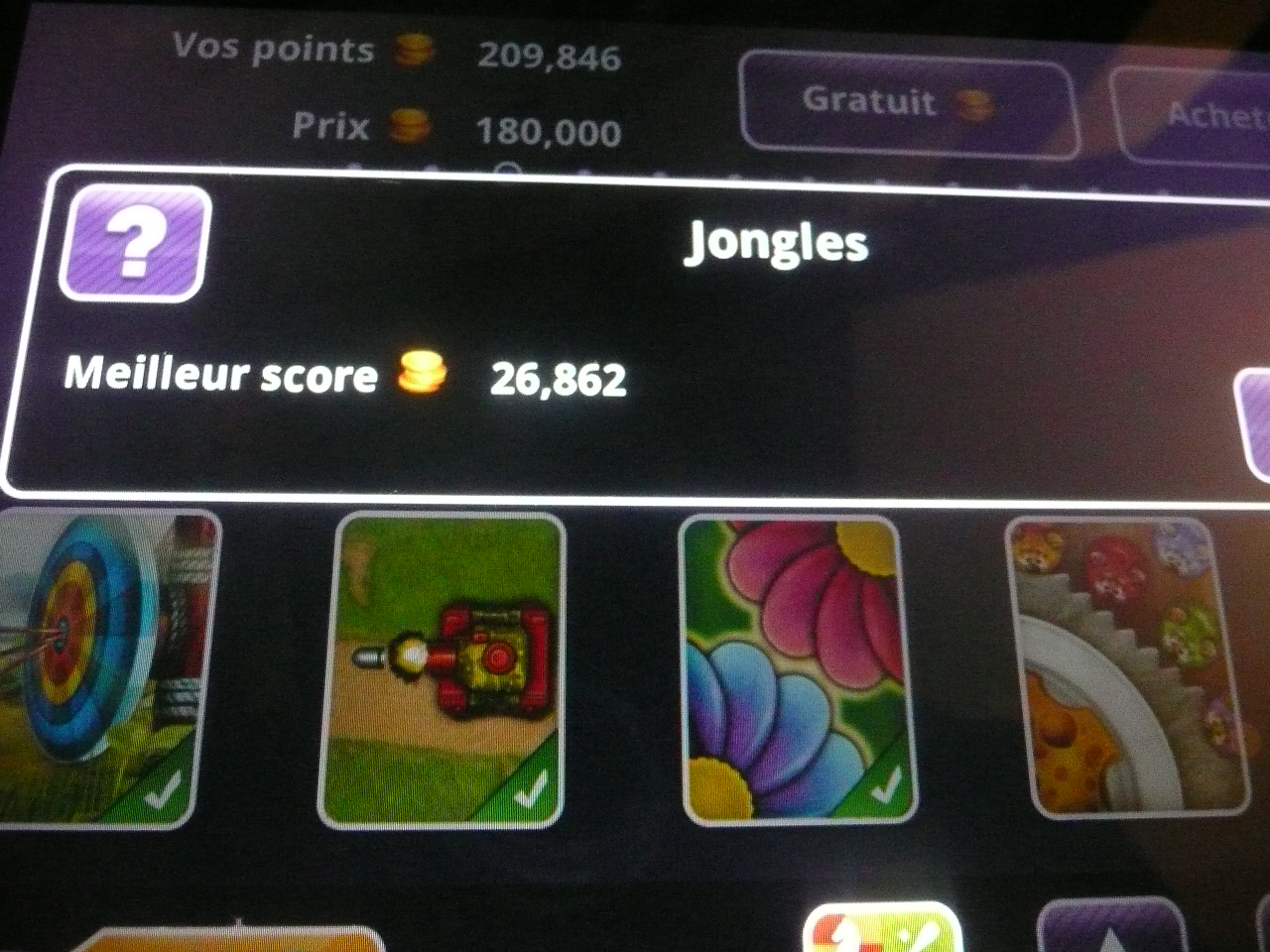1270x952 pixels.
Task: Open the purple question mark help icon
Action: [x=136, y=243]
